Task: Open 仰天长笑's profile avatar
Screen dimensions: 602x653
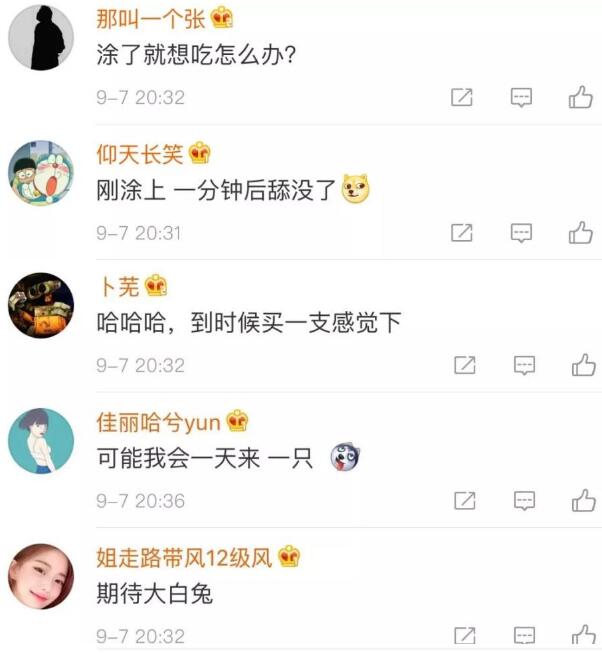Action: (41, 172)
